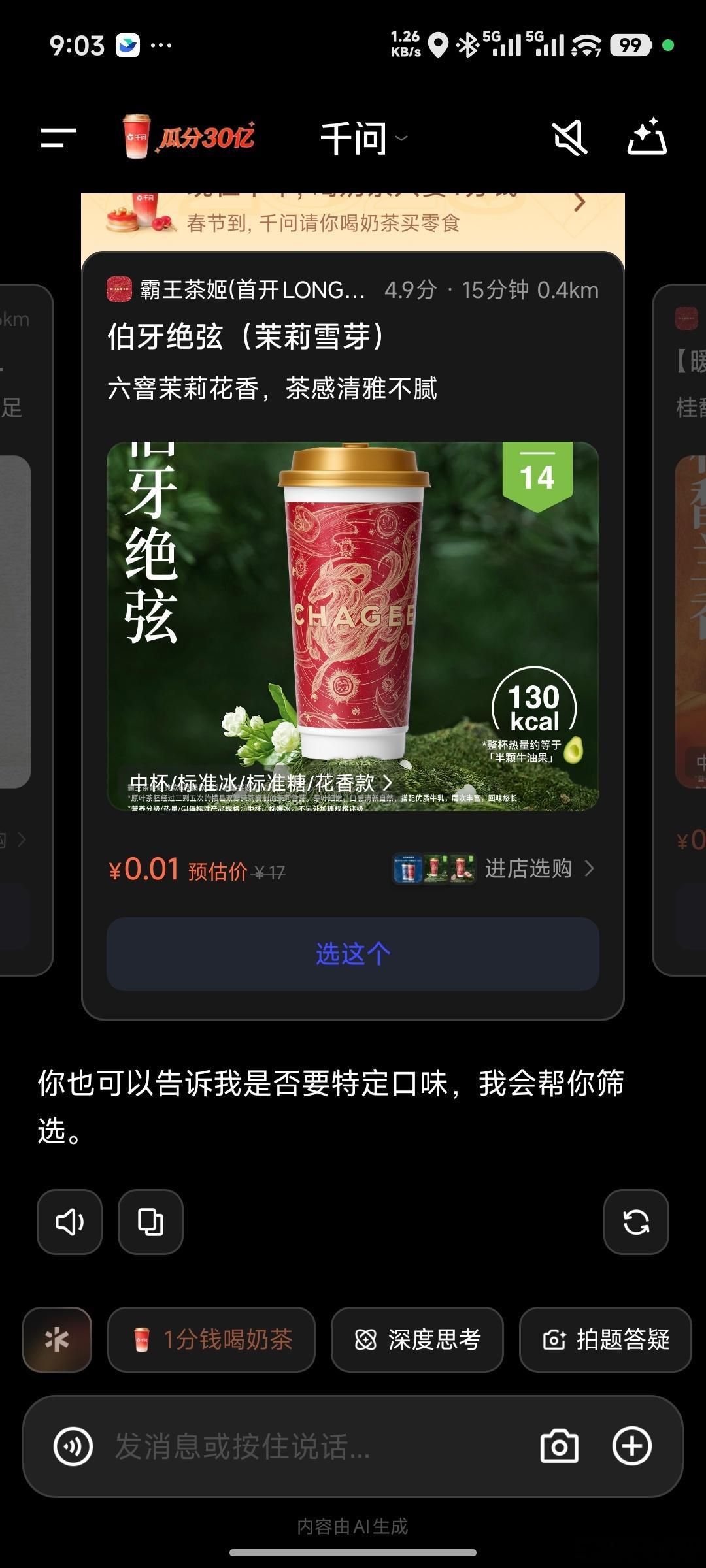
Task: Select the 1分钱喝奶茶 suggestion chip
Action: 211,1340
